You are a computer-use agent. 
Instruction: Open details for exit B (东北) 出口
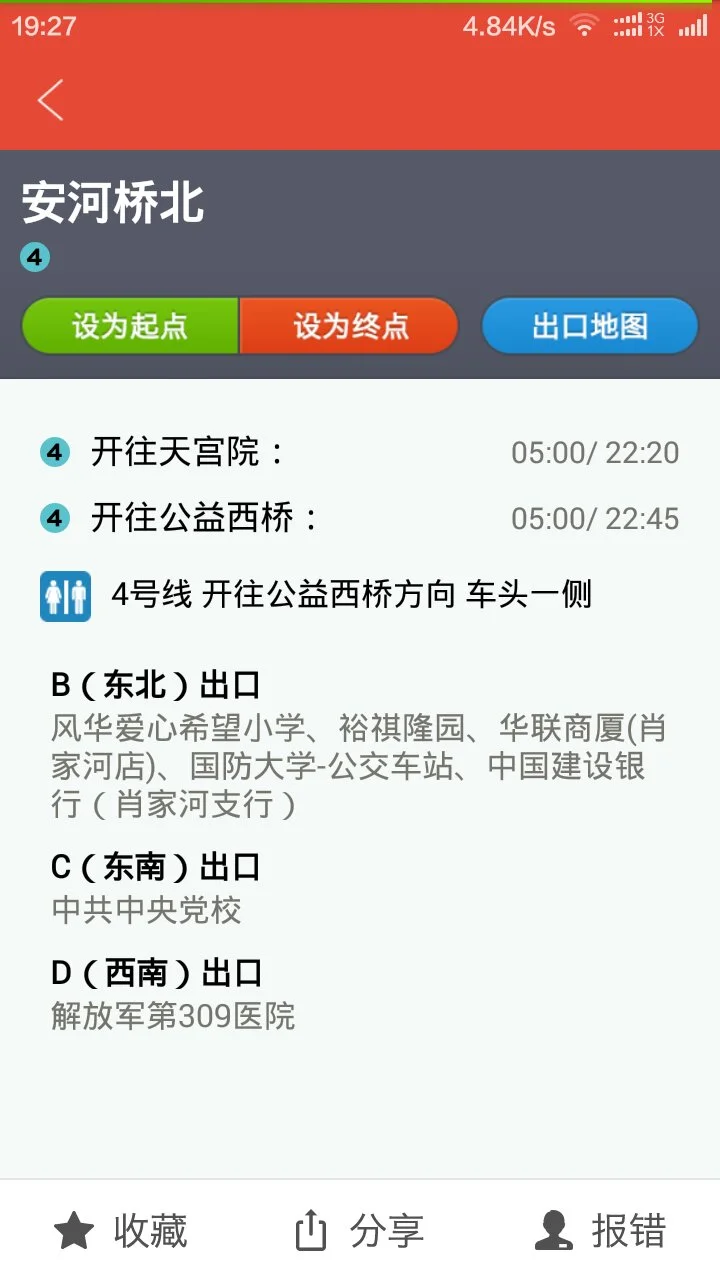155,685
